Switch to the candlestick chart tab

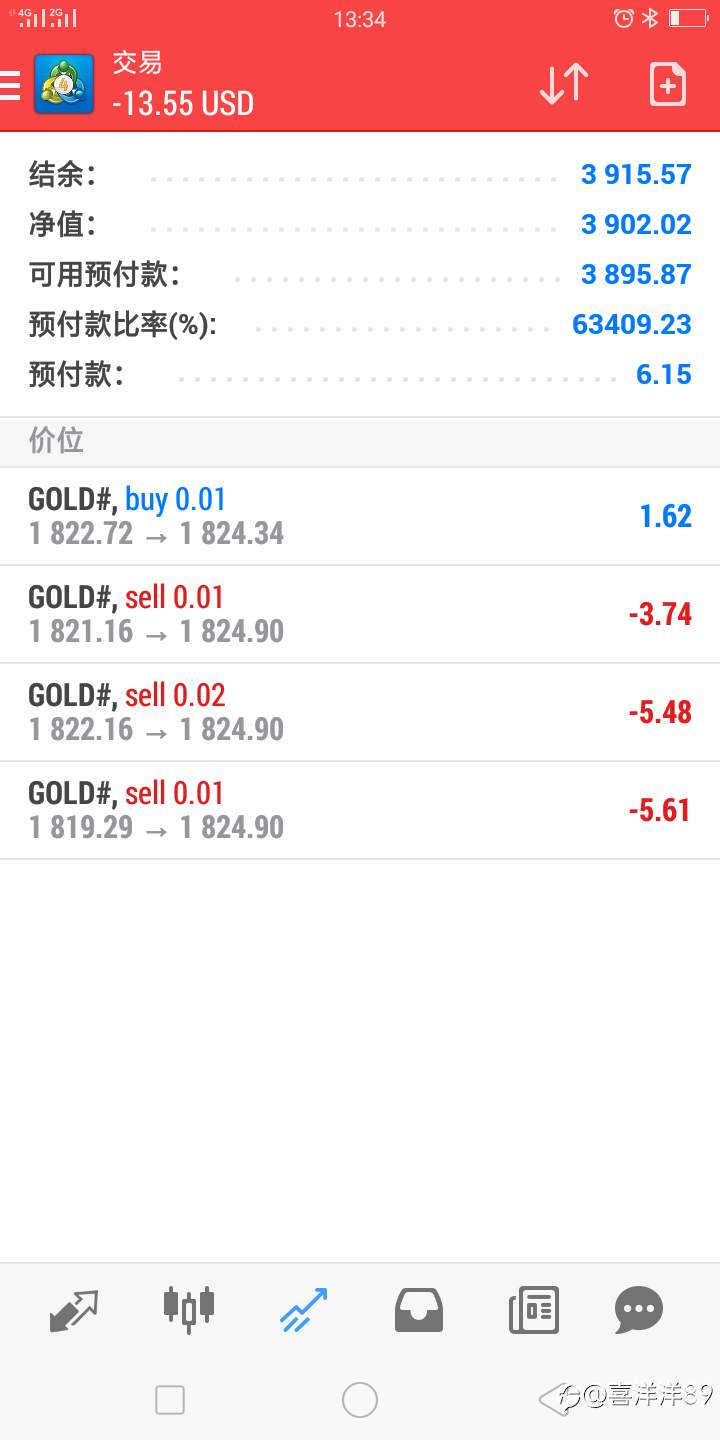tap(188, 1309)
